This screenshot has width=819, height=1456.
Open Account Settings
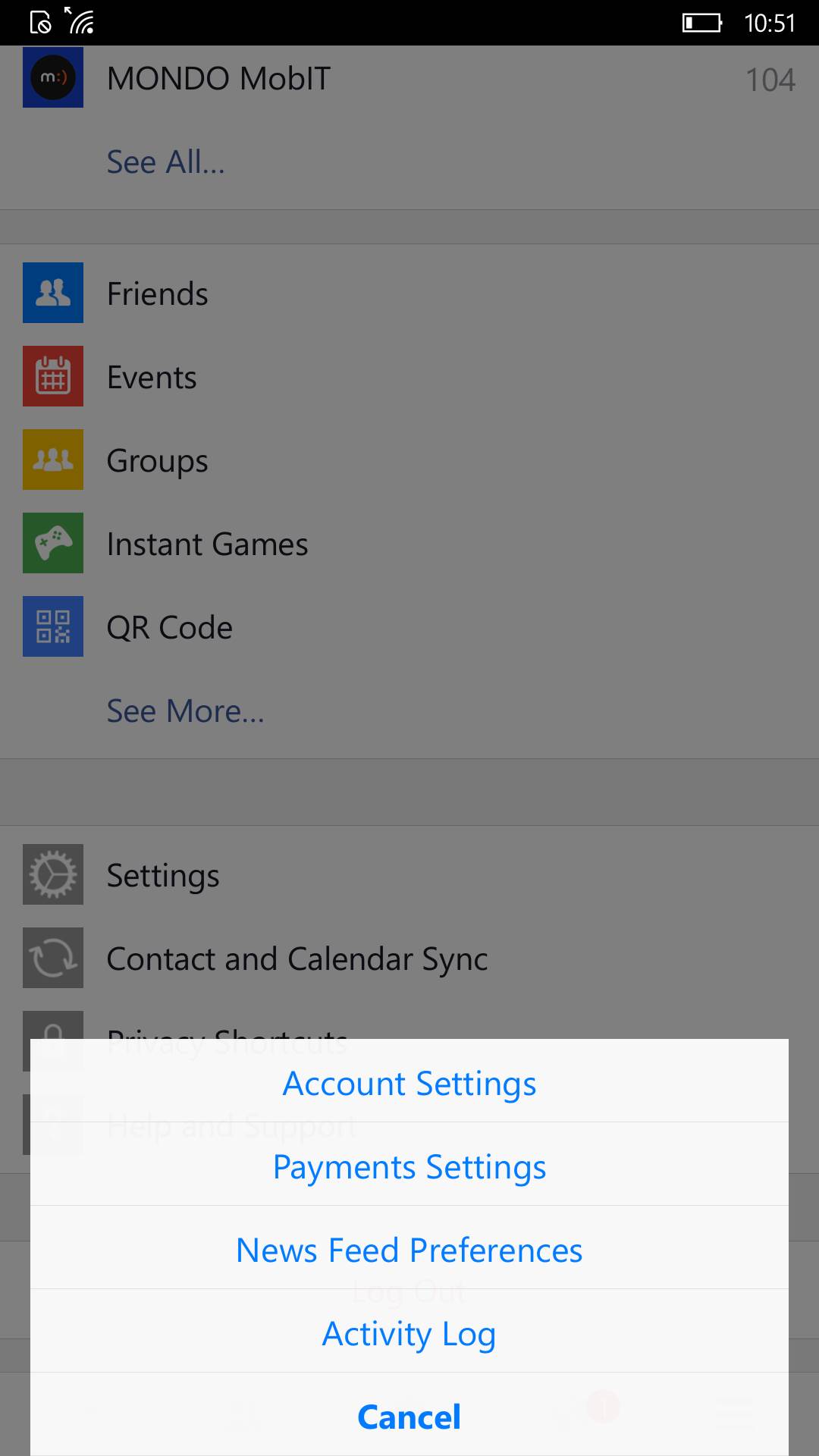coord(409,1084)
